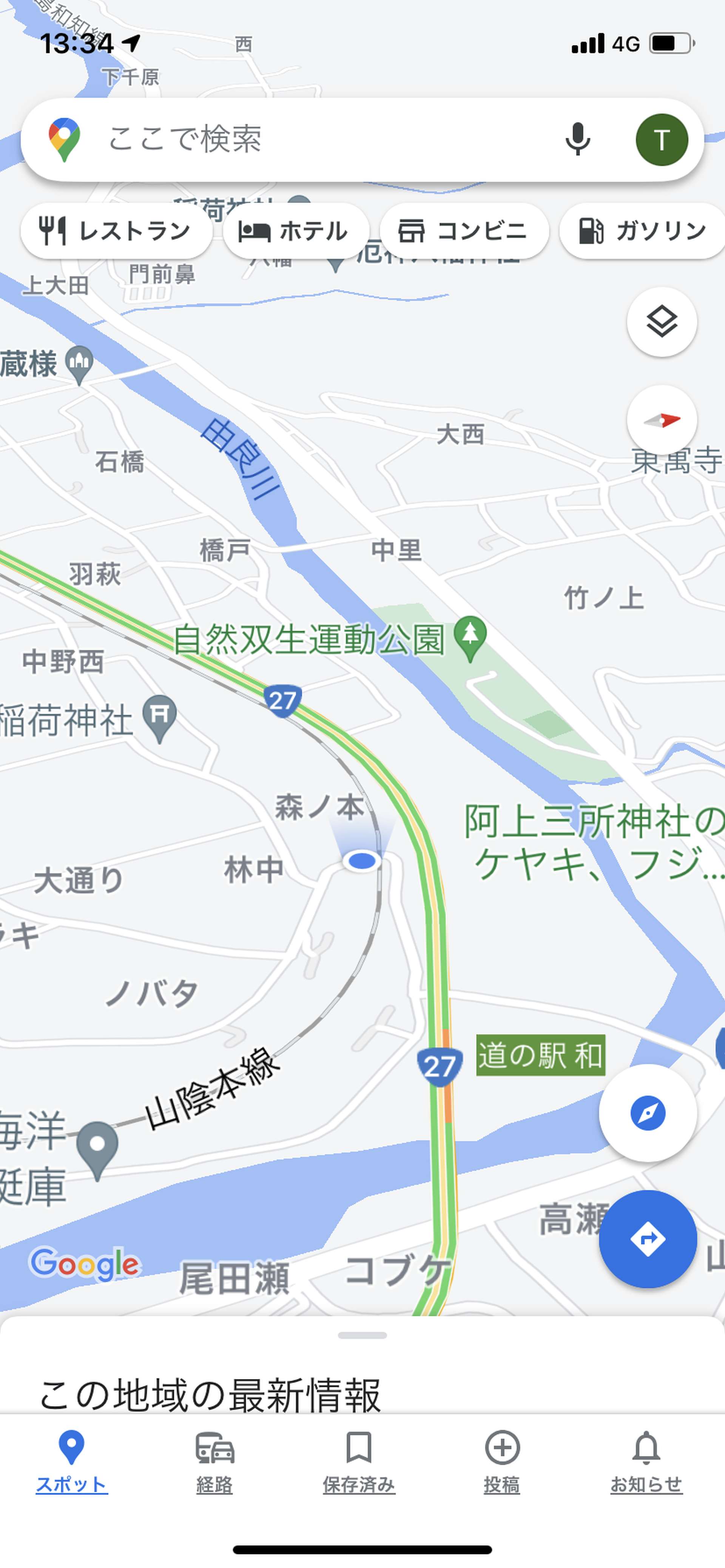
Task: Open the account profile avatar T
Action: coord(662,139)
